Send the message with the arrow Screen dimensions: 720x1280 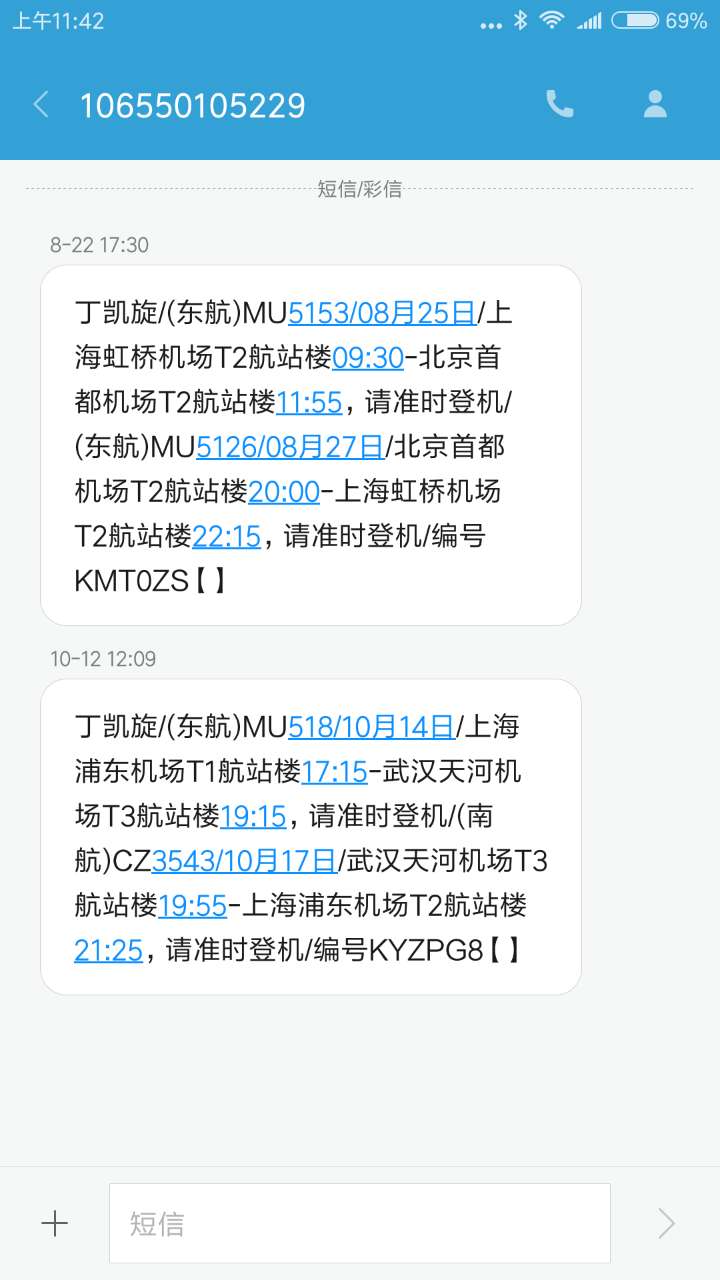pyautogui.click(x=666, y=1223)
